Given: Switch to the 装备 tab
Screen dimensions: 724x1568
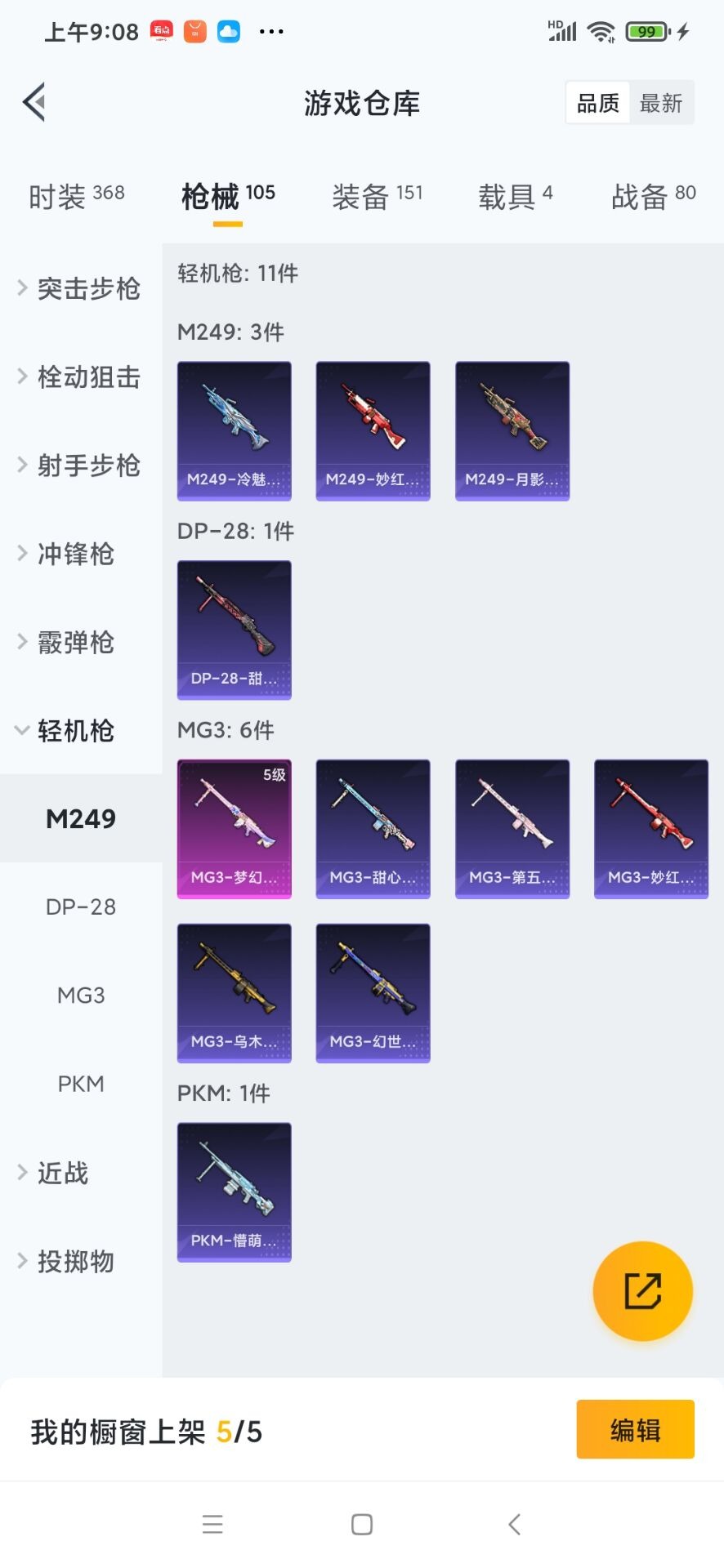Looking at the screenshot, I should 377,196.
